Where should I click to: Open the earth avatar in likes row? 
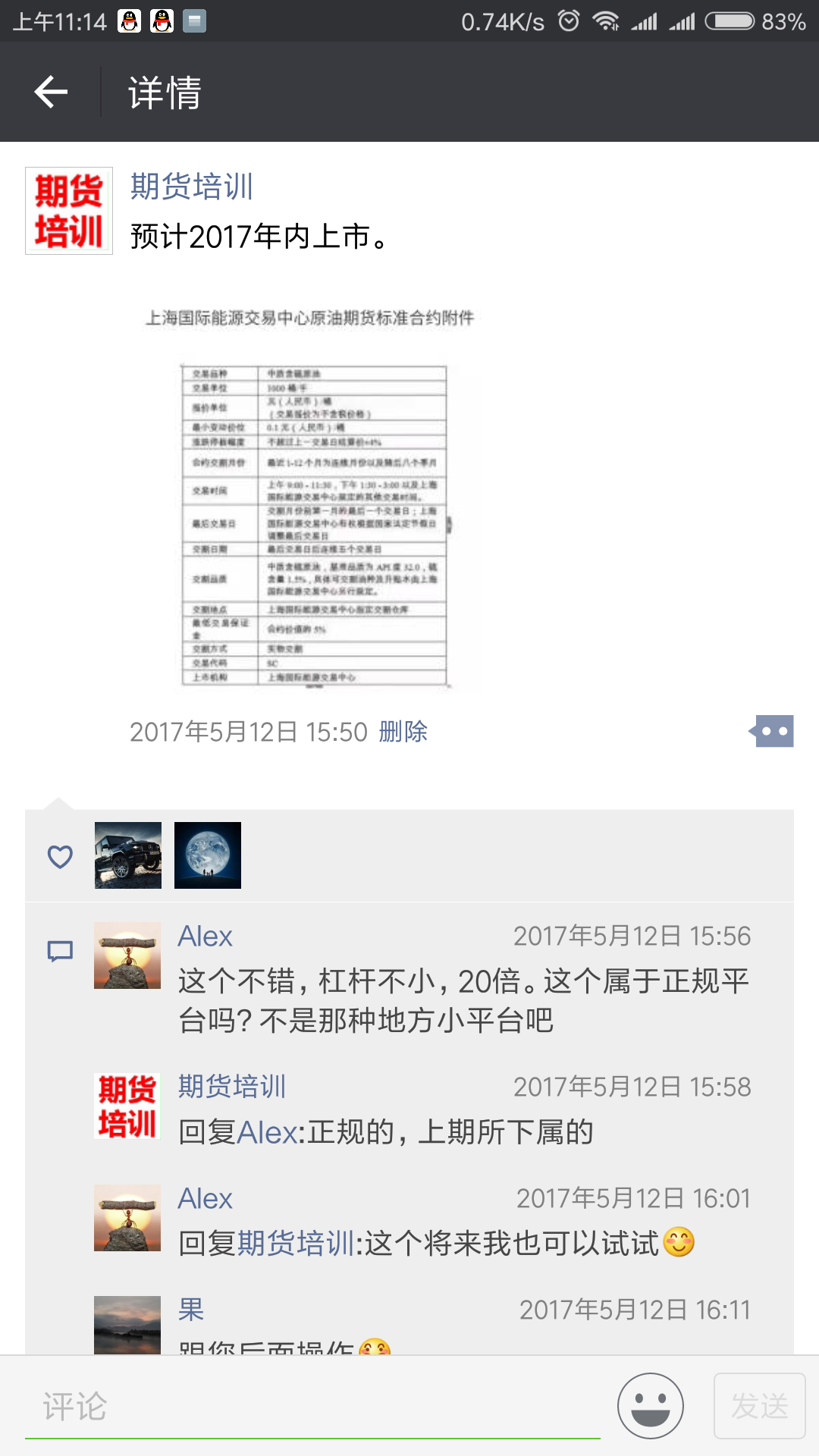(x=208, y=855)
